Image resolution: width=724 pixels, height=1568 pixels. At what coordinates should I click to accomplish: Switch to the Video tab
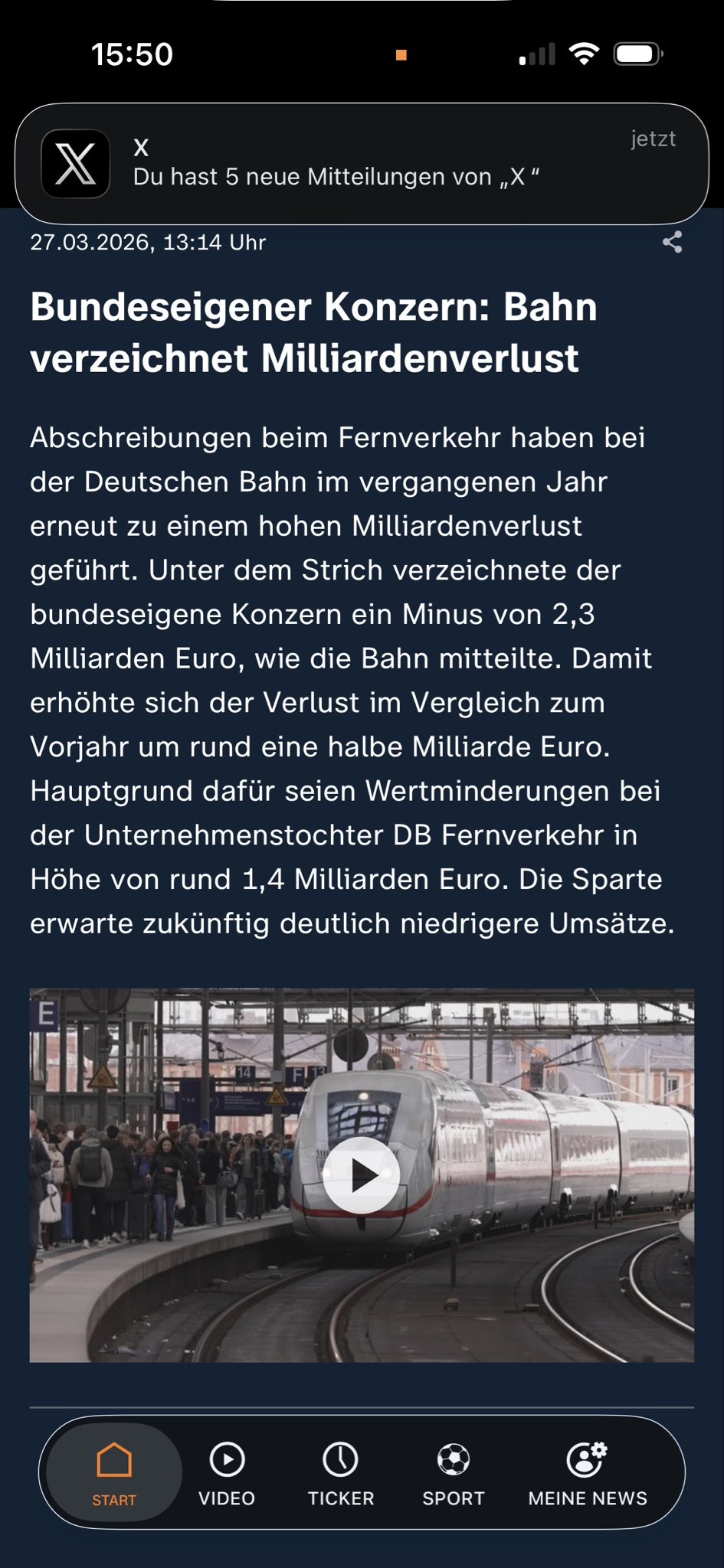point(227,1473)
